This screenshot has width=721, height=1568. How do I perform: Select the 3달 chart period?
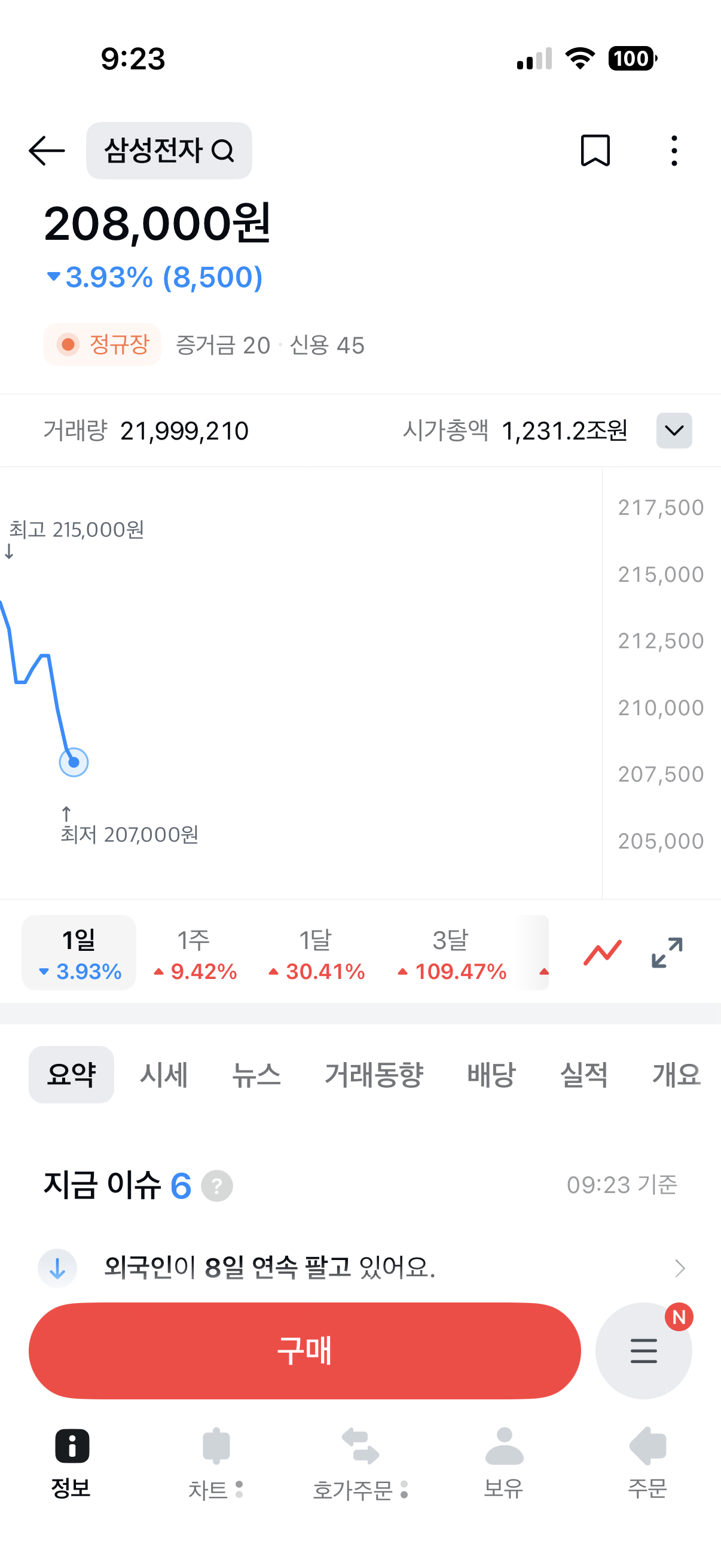(451, 954)
